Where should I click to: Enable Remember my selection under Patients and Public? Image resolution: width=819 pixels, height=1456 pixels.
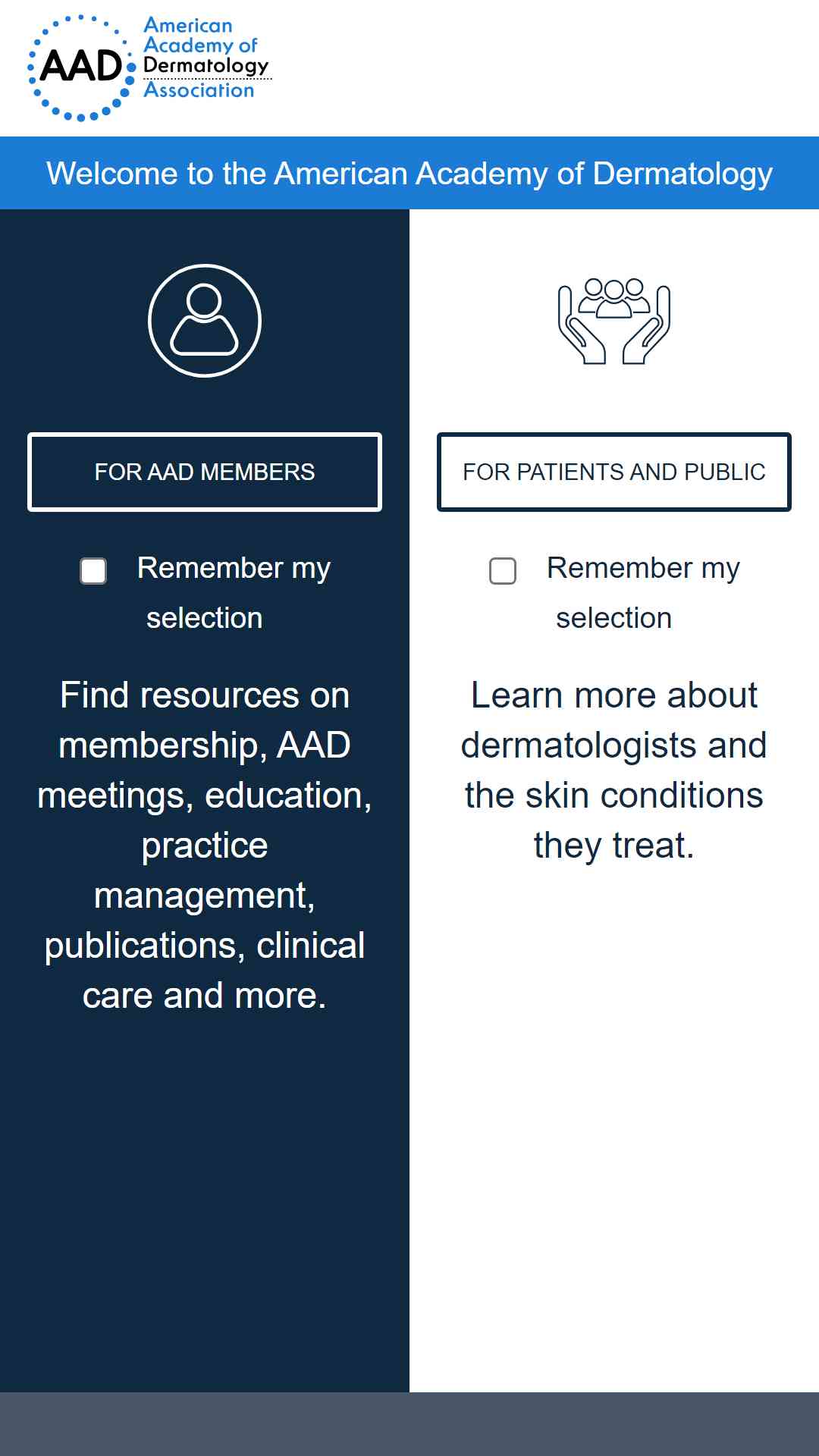[x=503, y=570]
